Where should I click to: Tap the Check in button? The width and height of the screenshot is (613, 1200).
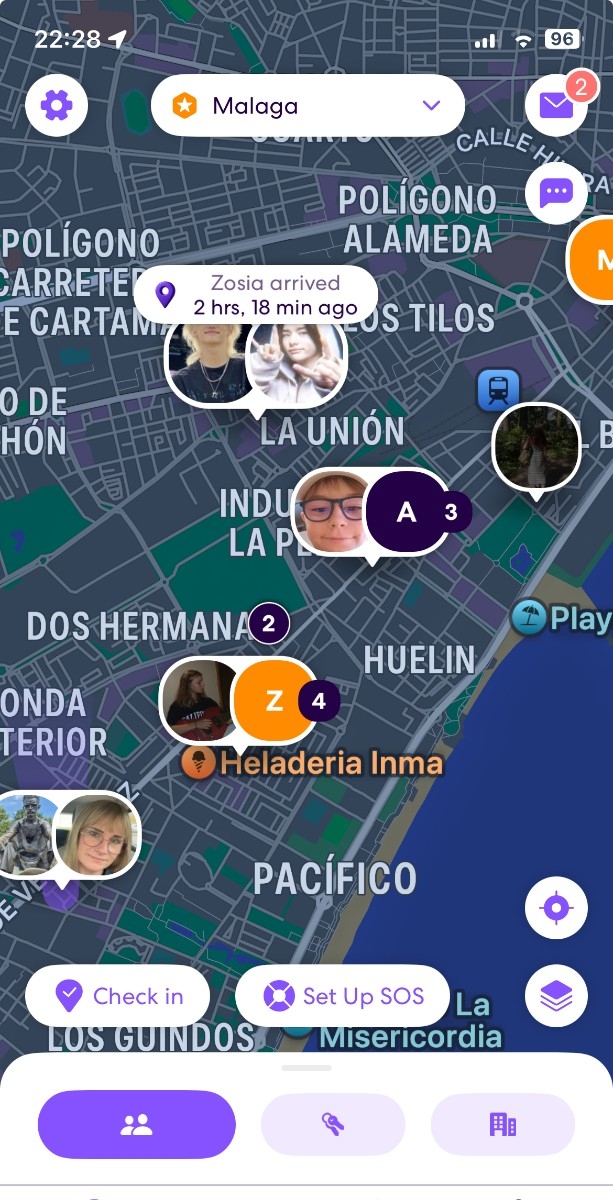click(x=118, y=996)
